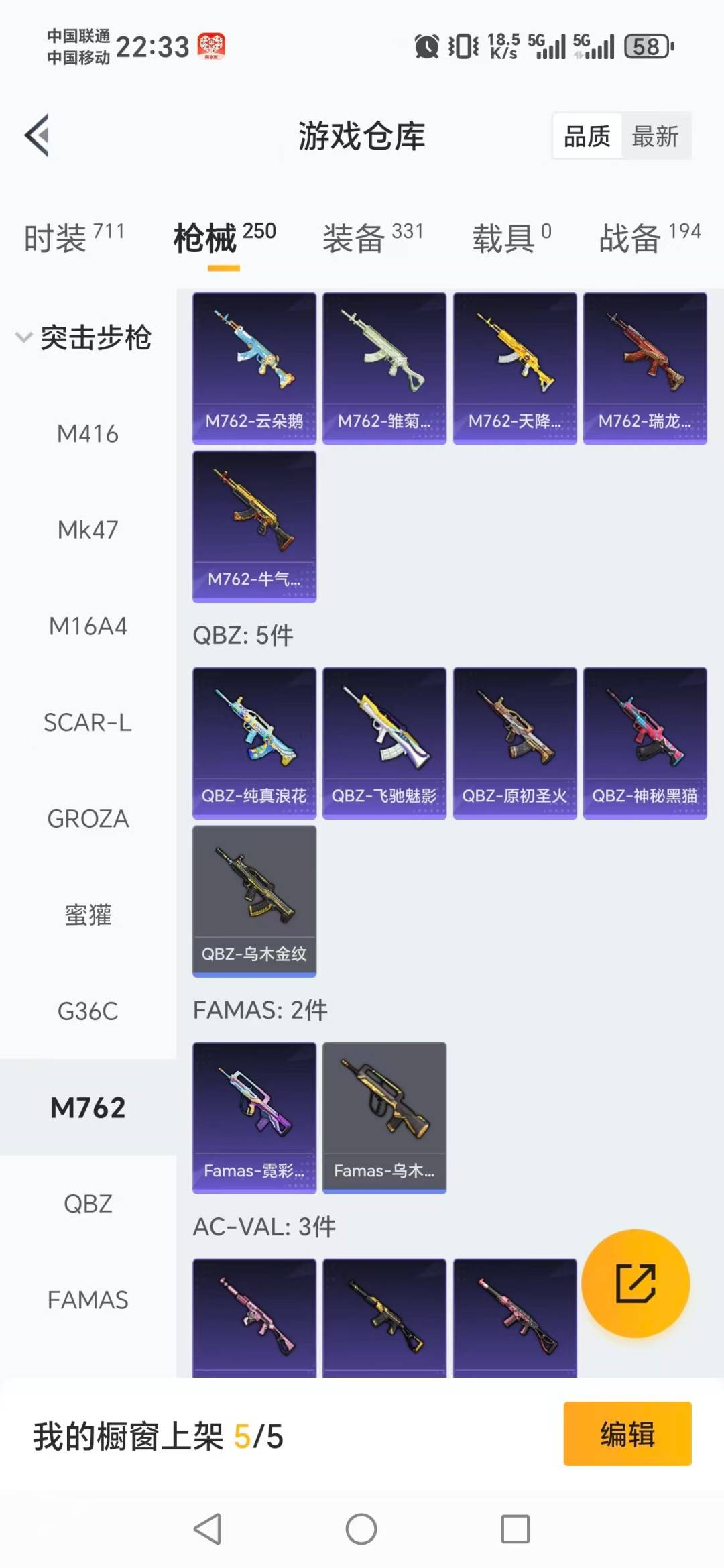Open the QBZ-纯真浪花 skin card
The image size is (724, 1568).
[x=253, y=742]
